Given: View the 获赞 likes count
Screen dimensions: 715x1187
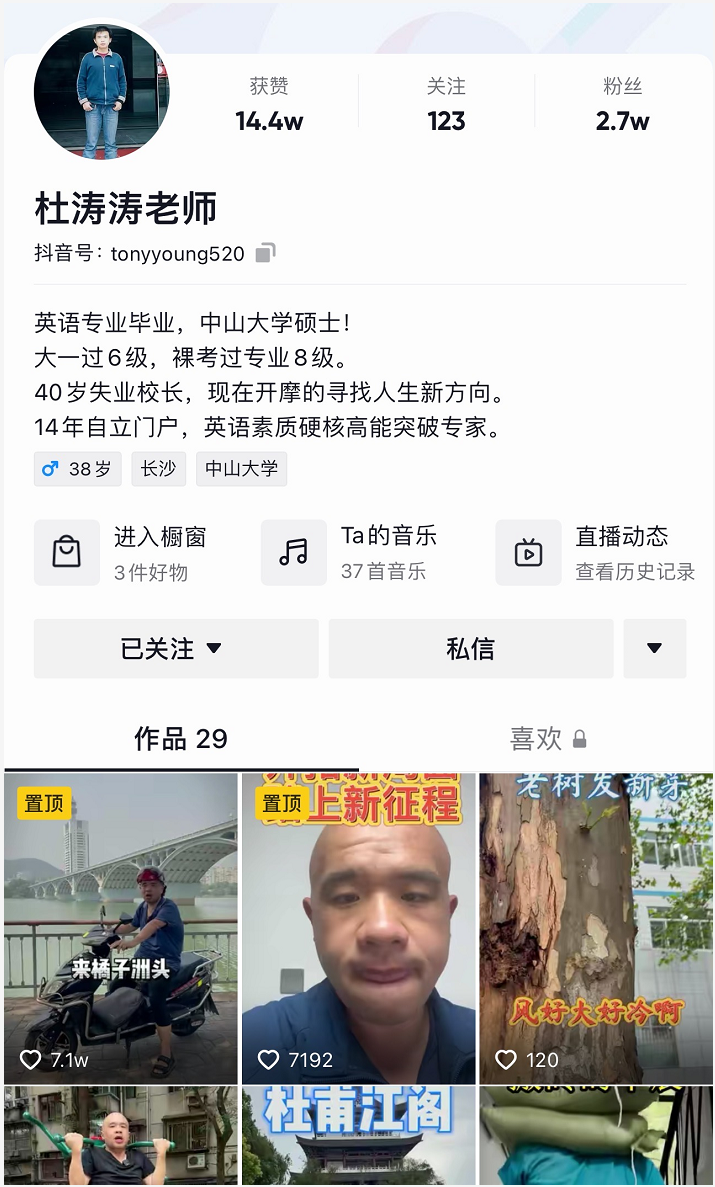Looking at the screenshot, I should point(269,105).
